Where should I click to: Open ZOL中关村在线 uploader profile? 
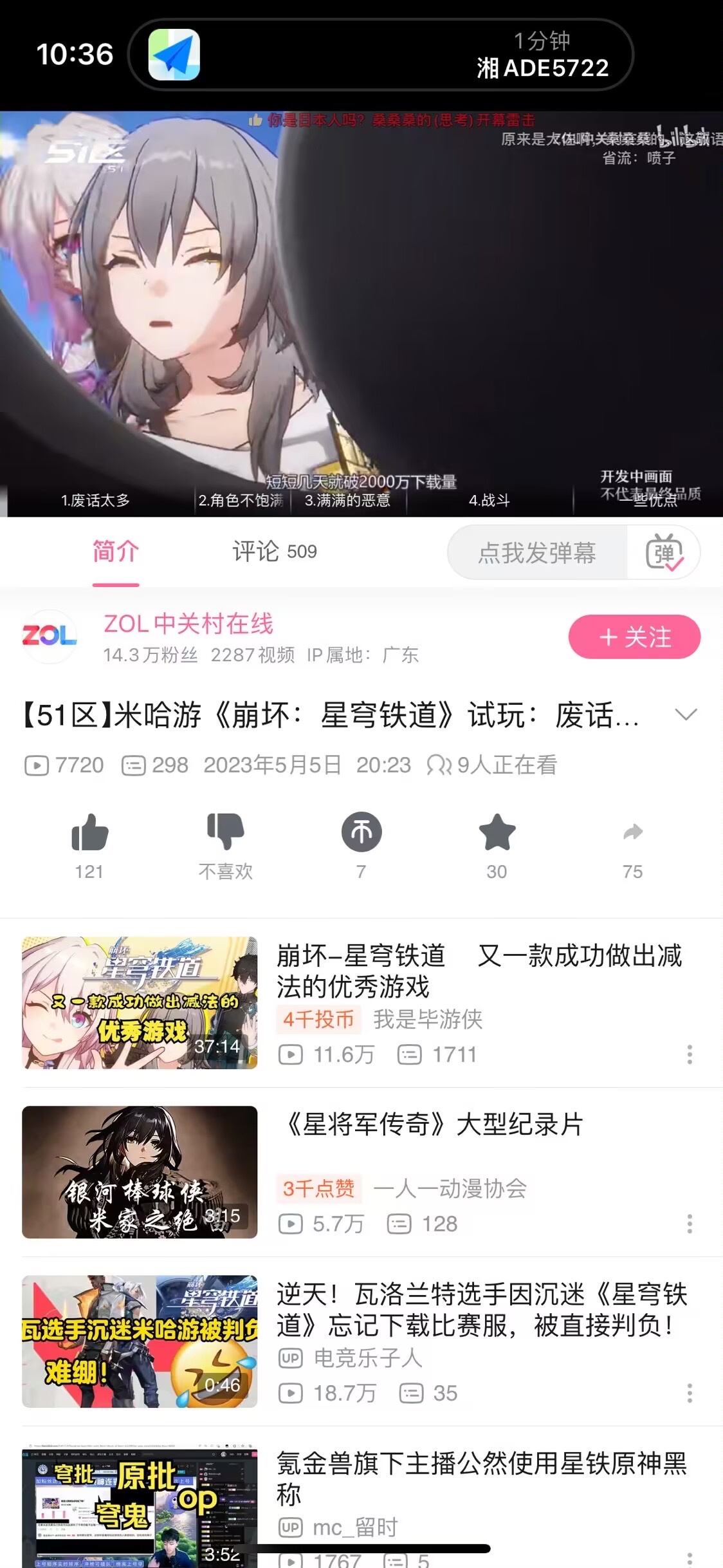[x=188, y=624]
